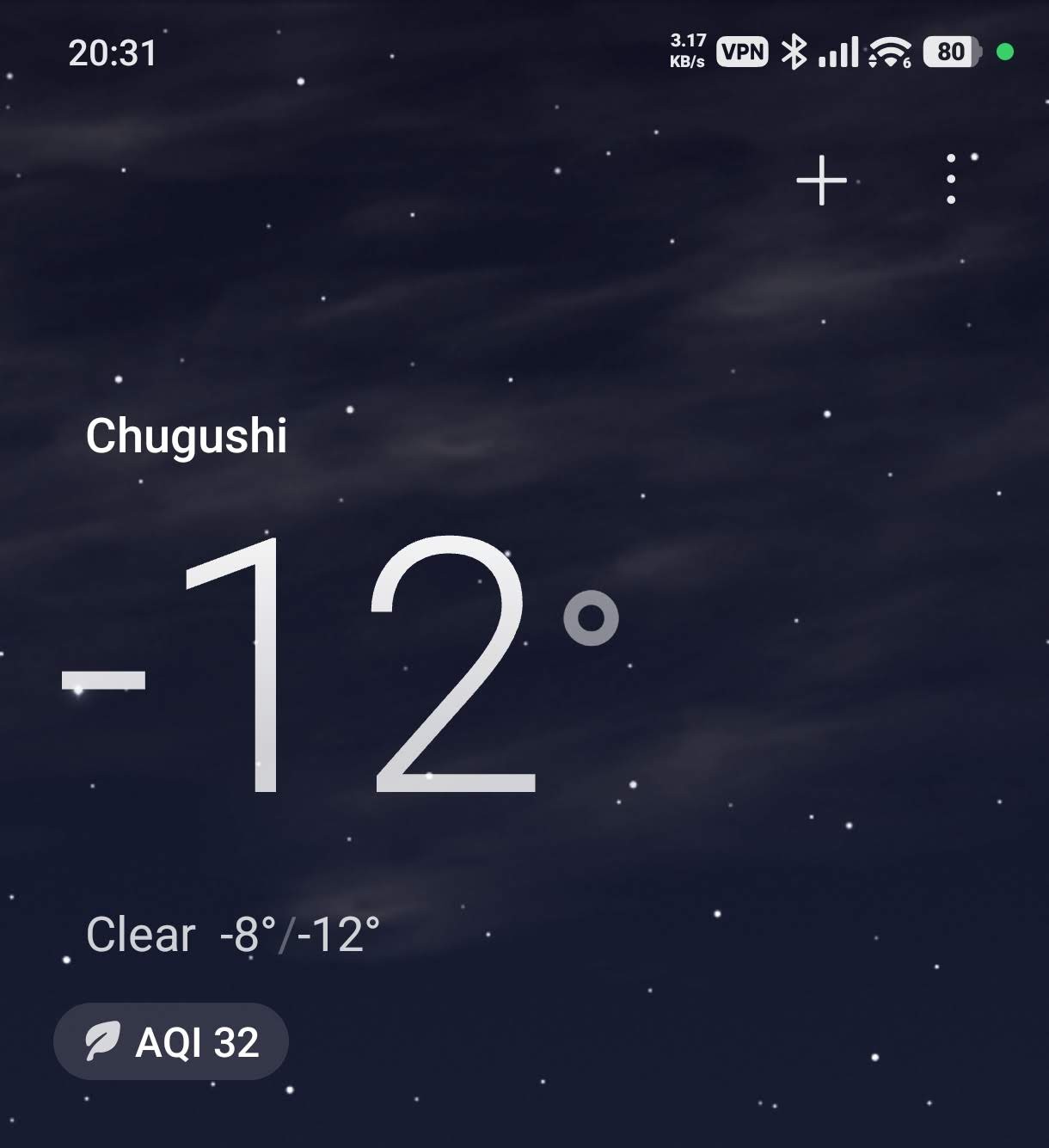Viewport: 1049px width, 1148px height.
Task: Open the AQI 32 air quality chip
Action: (171, 1041)
